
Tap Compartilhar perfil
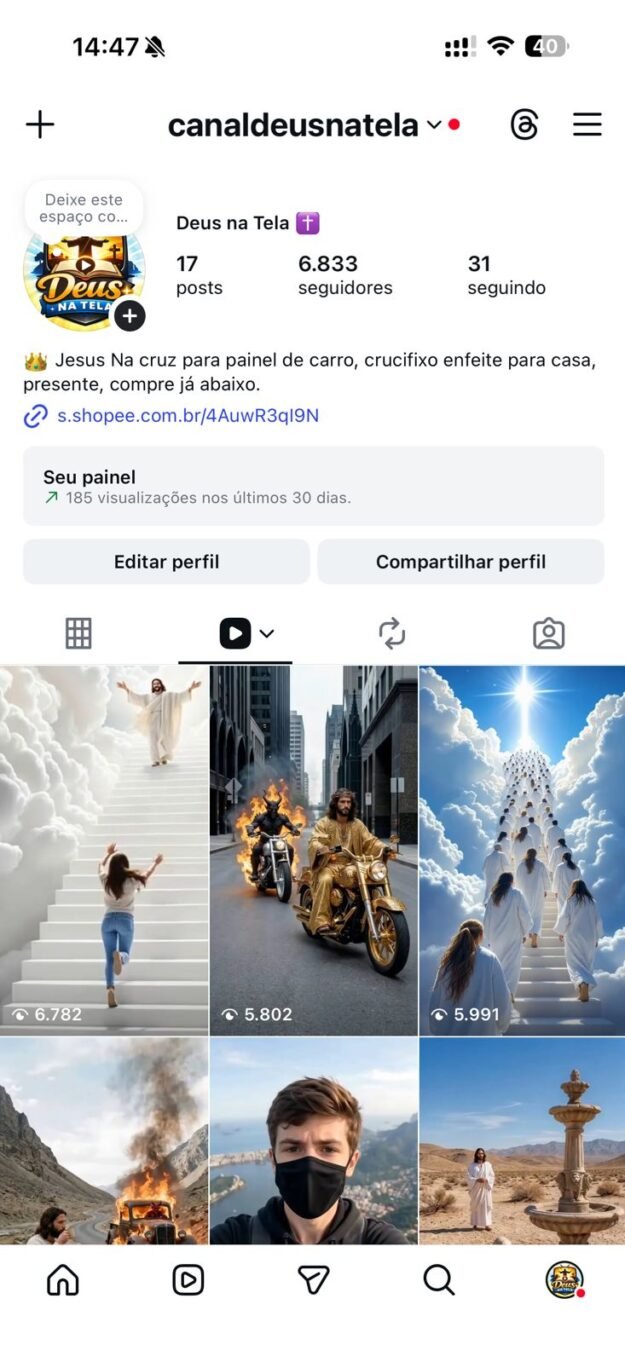tap(460, 562)
